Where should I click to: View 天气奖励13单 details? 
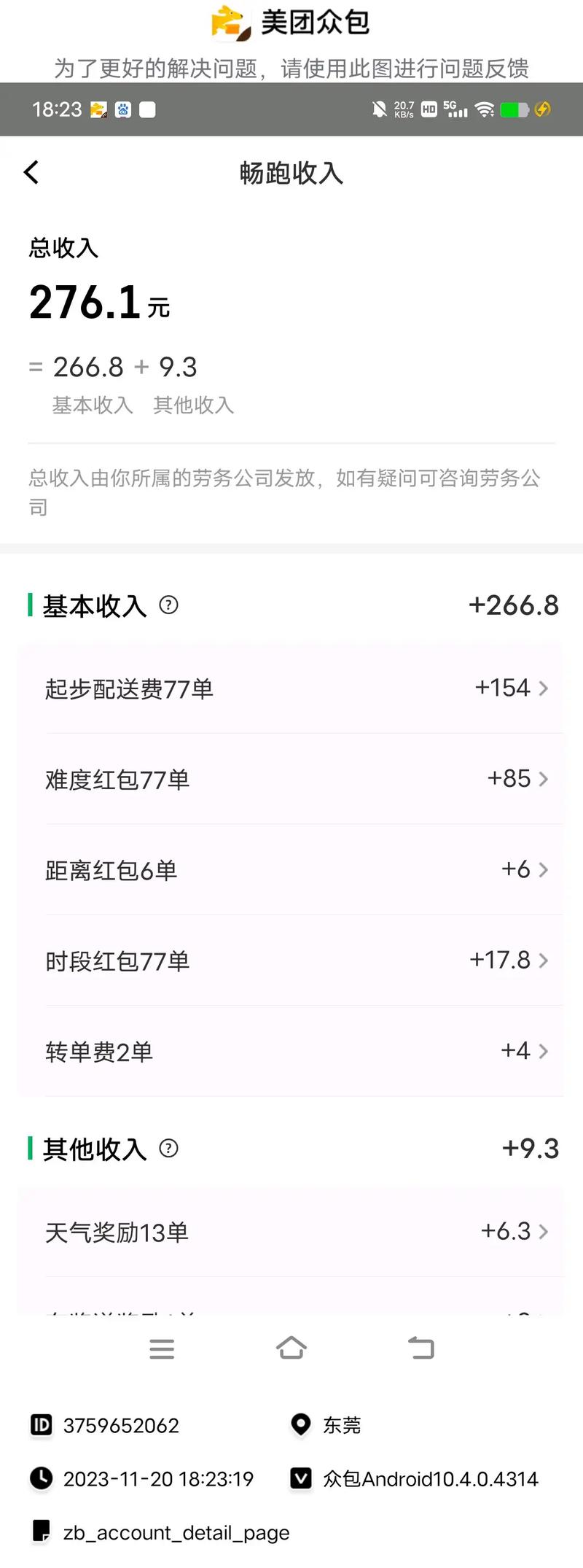pyautogui.click(x=291, y=1232)
